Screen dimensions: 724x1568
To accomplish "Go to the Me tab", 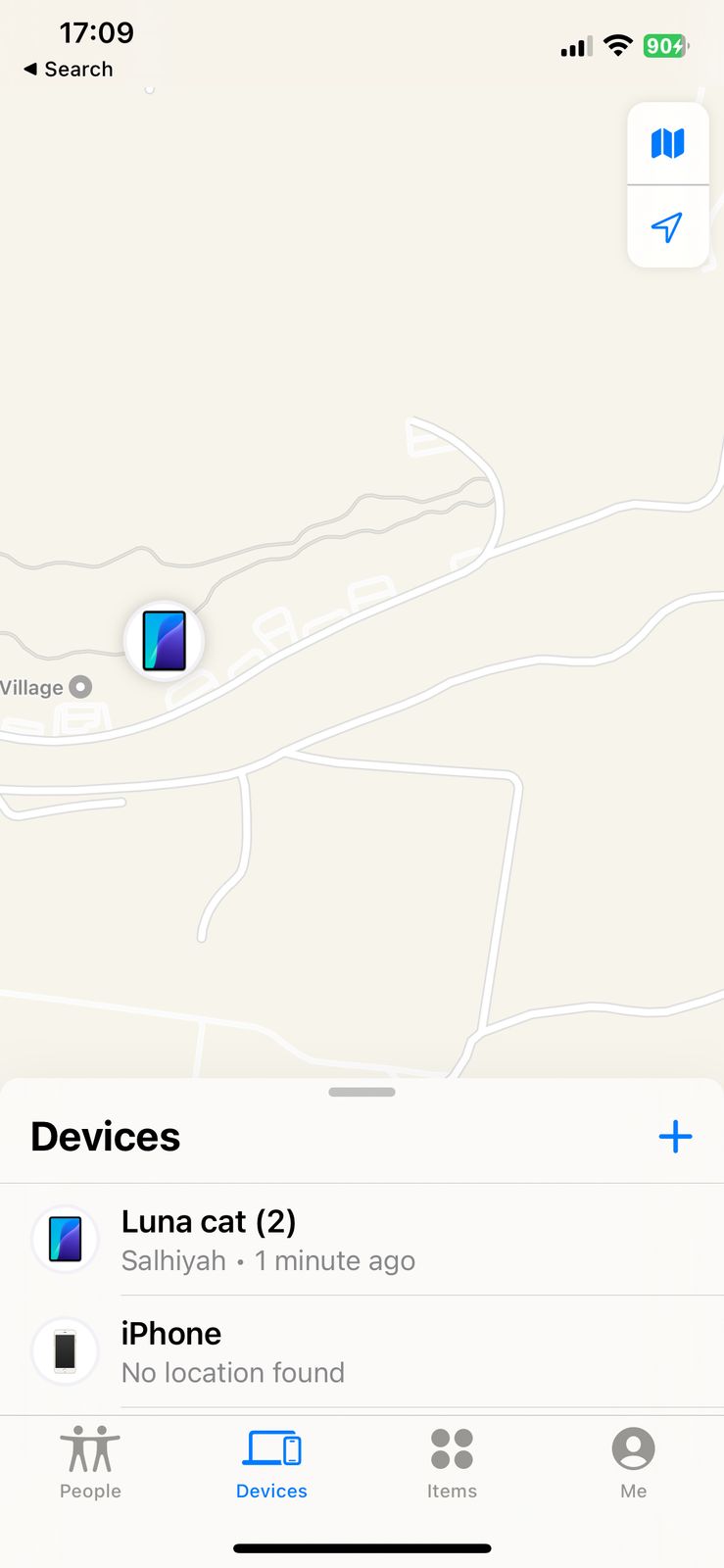I will 633,1464.
